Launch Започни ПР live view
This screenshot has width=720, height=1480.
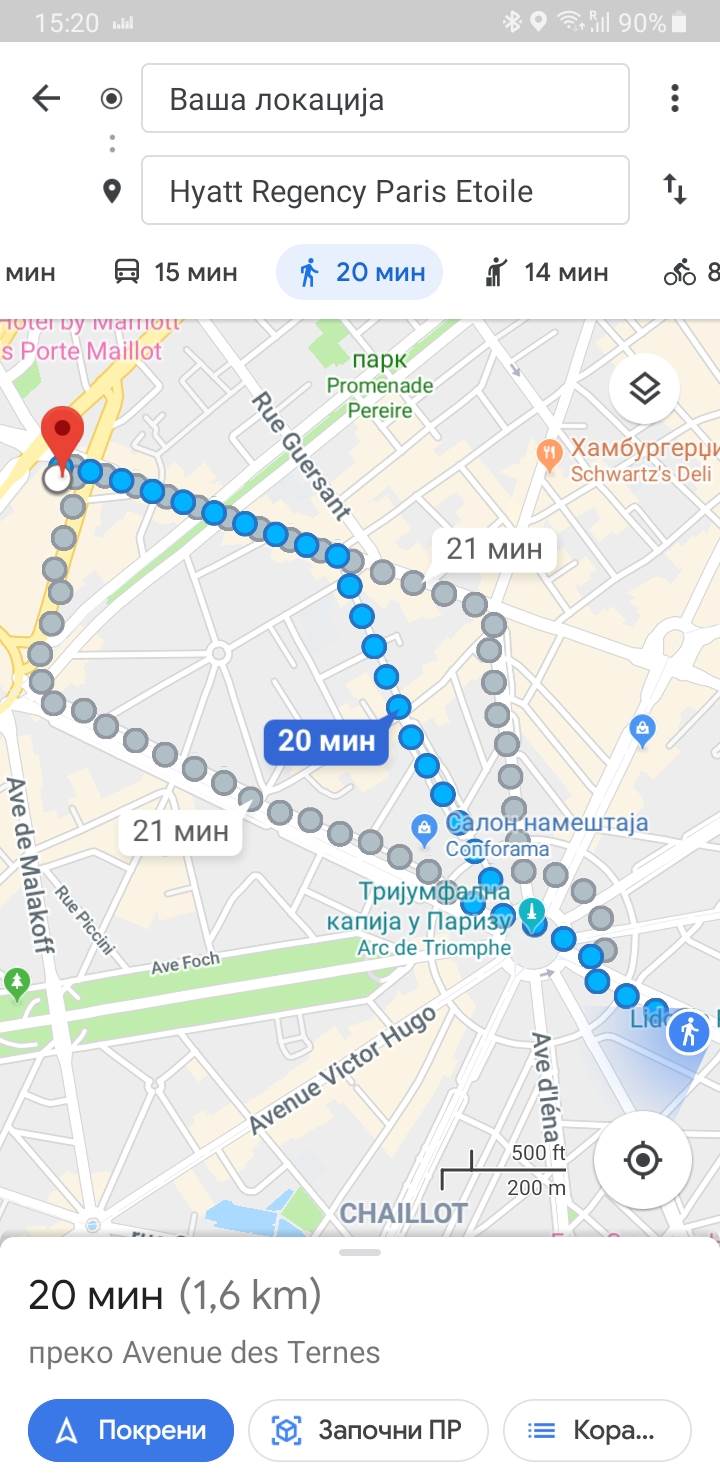click(x=368, y=1431)
